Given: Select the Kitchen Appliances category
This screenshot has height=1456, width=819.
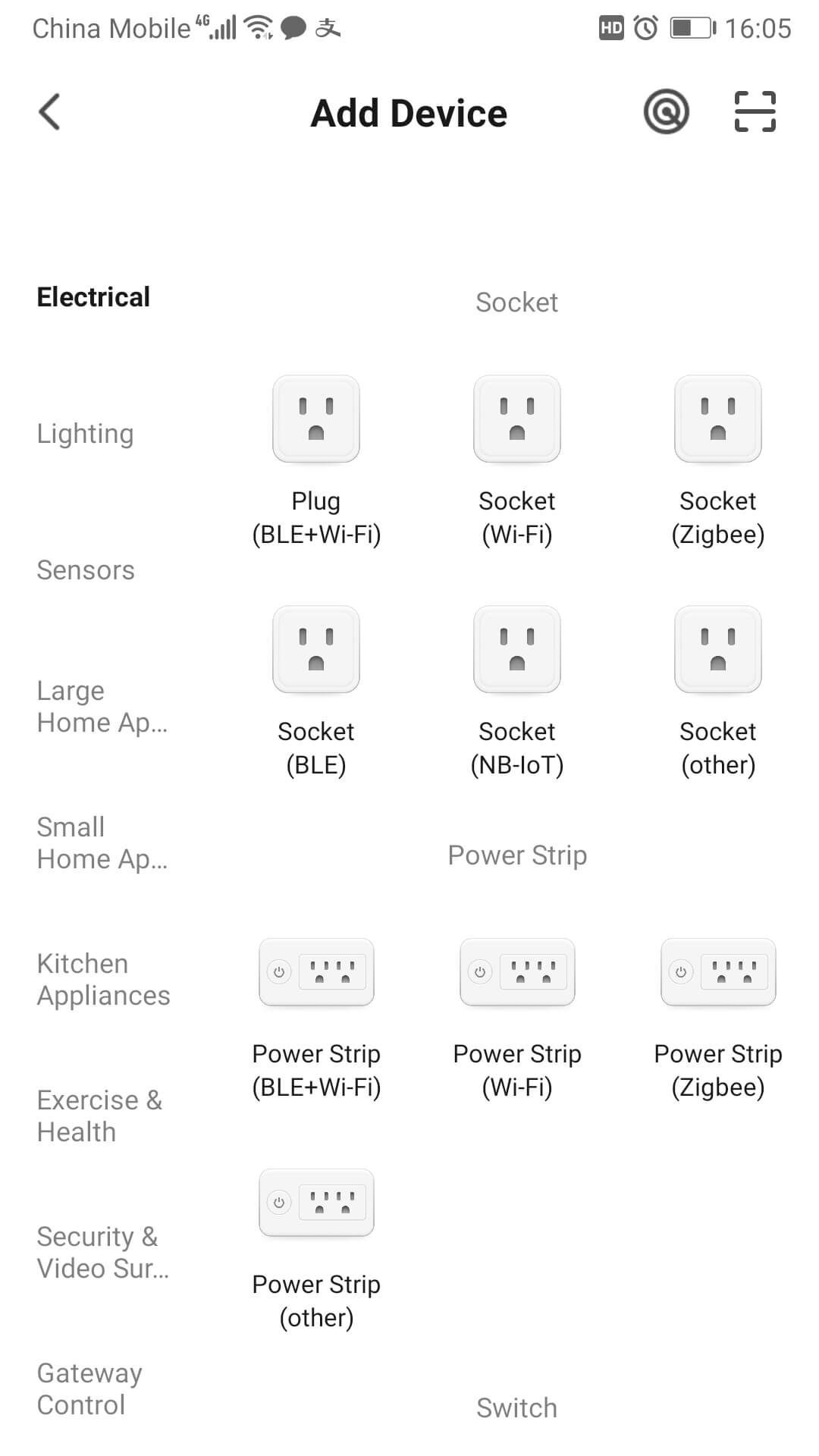Looking at the screenshot, I should click(x=104, y=980).
